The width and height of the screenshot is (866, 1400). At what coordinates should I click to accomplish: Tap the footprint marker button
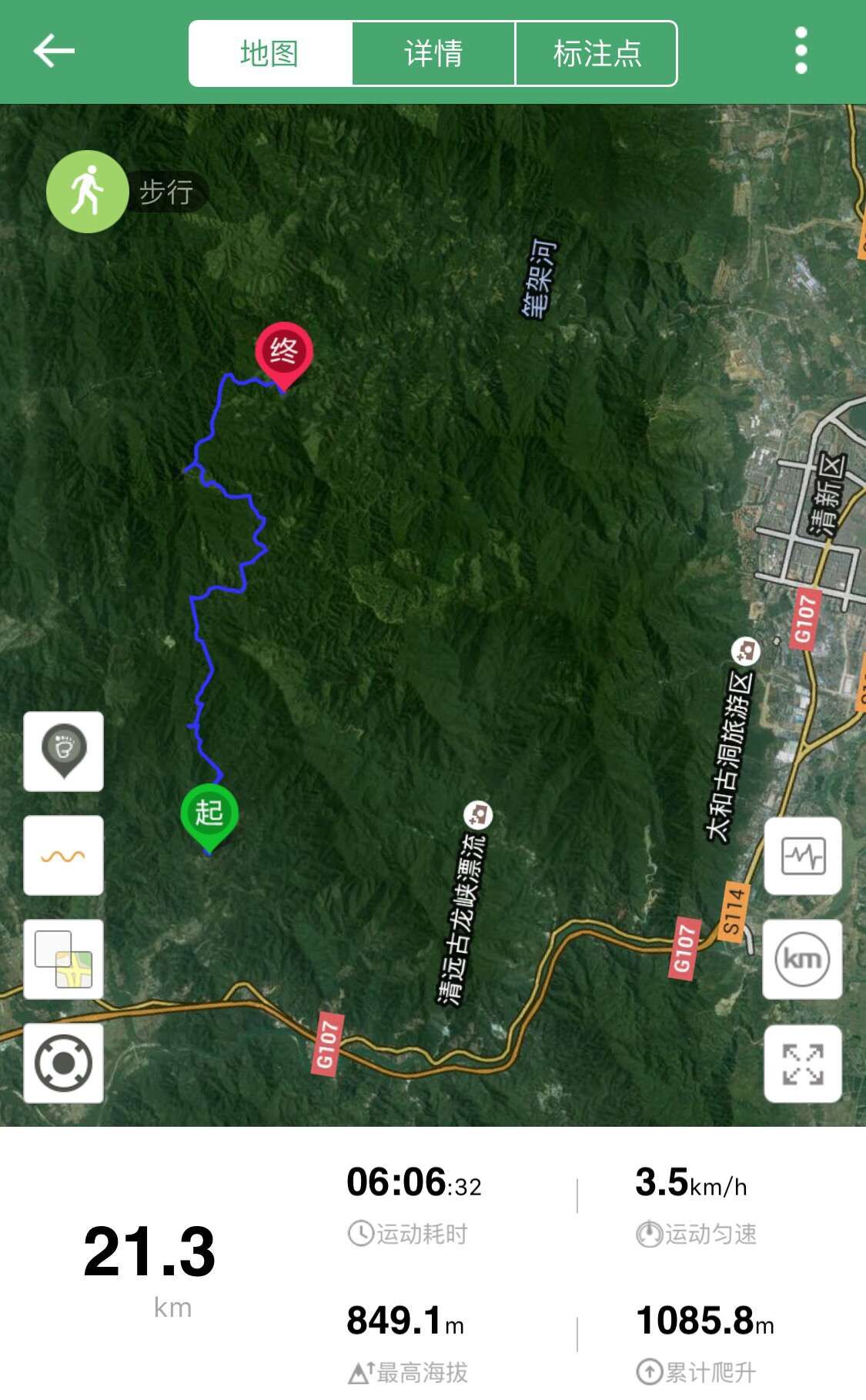pos(64,751)
